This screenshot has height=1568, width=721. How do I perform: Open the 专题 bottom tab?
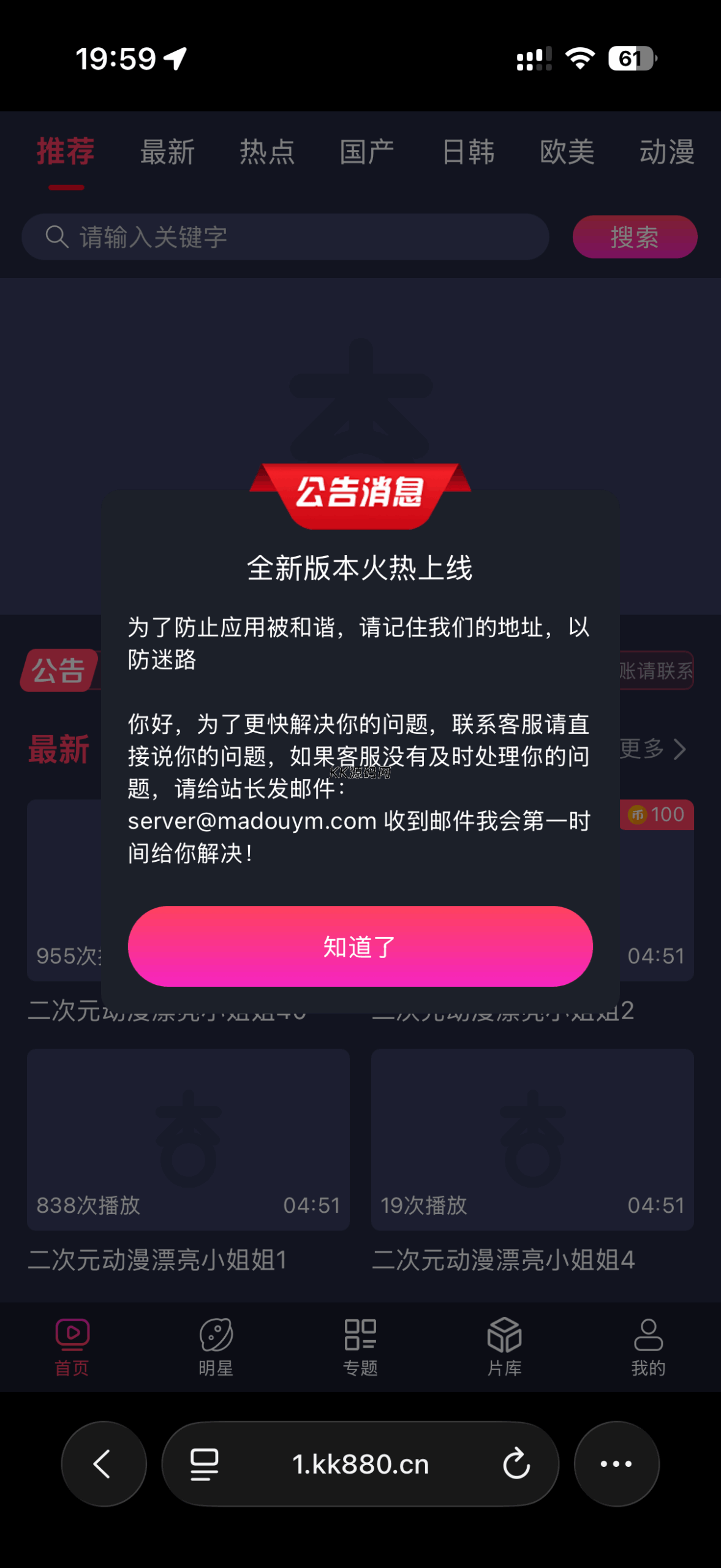click(x=360, y=1346)
